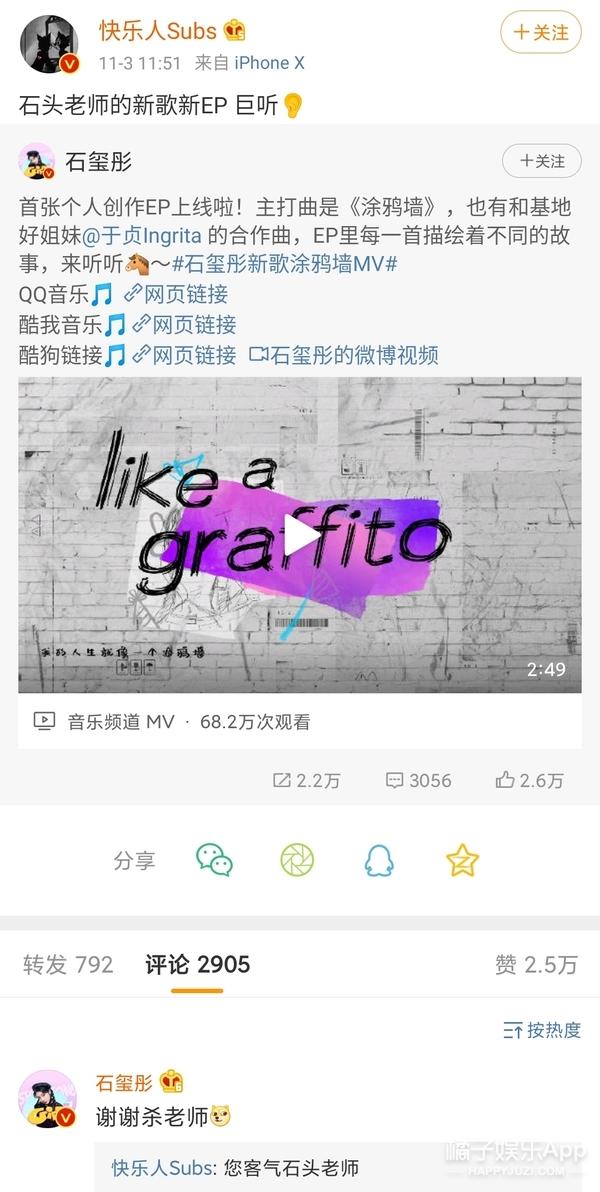This screenshot has height=1192, width=600.
Task: Open hashtag #石玺彤新歌涂鸦墙MV#
Action: (284, 265)
